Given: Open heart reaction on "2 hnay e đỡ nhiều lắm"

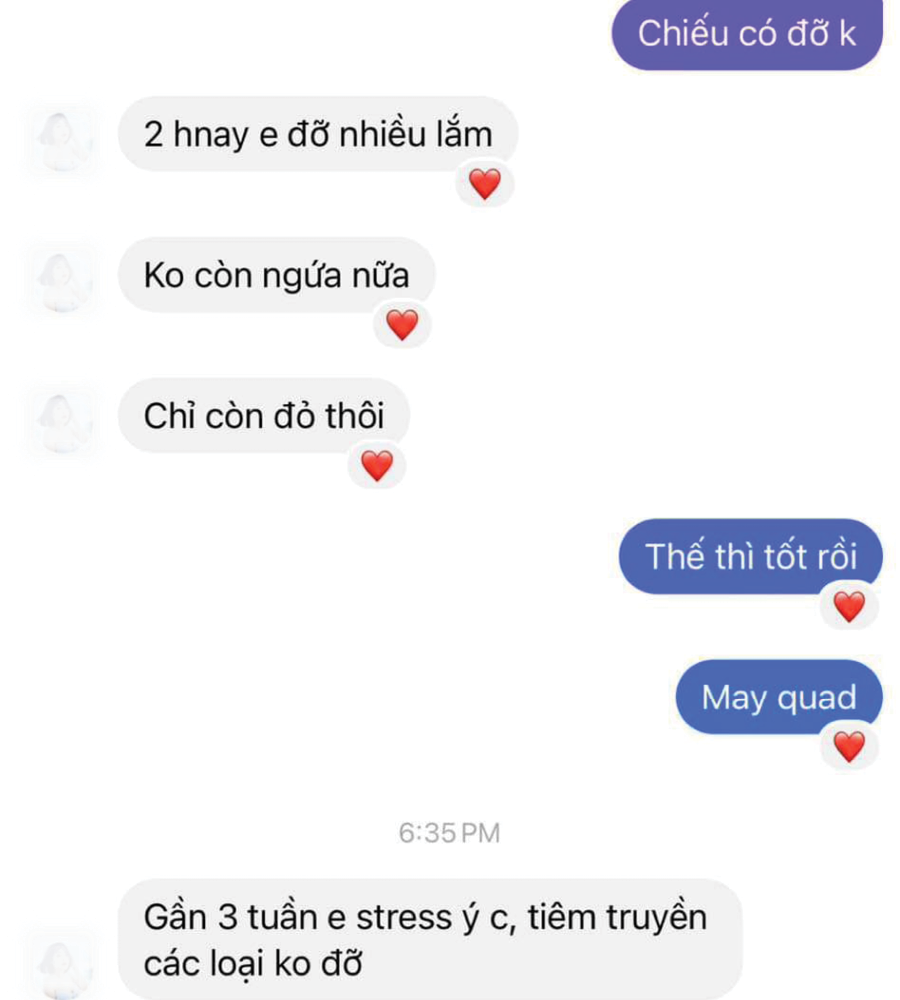Looking at the screenshot, I should (x=485, y=184).
